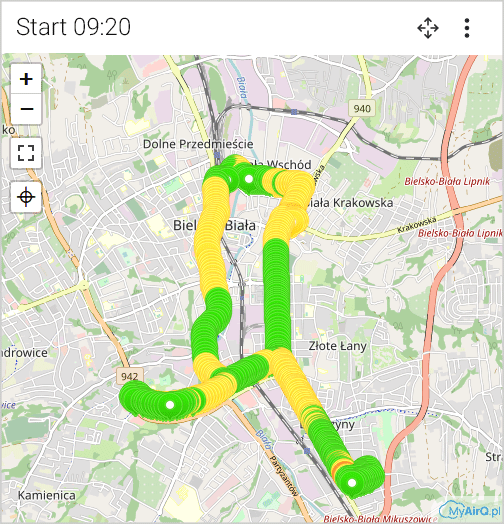The height and width of the screenshot is (524, 504).
Task: Open the MyAirQ.pl link
Action: (471, 509)
